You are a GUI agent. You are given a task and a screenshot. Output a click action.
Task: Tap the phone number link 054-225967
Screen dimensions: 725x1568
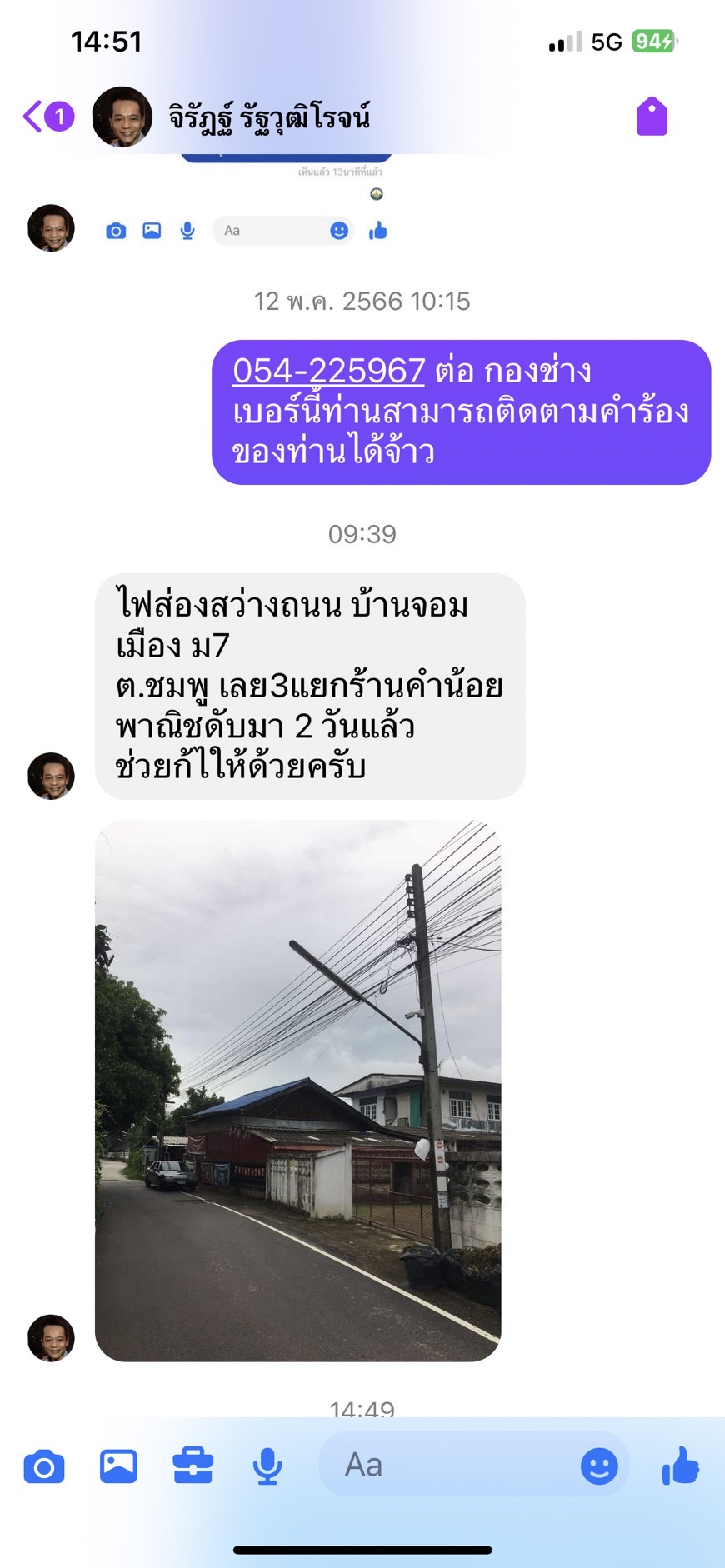[x=328, y=371]
